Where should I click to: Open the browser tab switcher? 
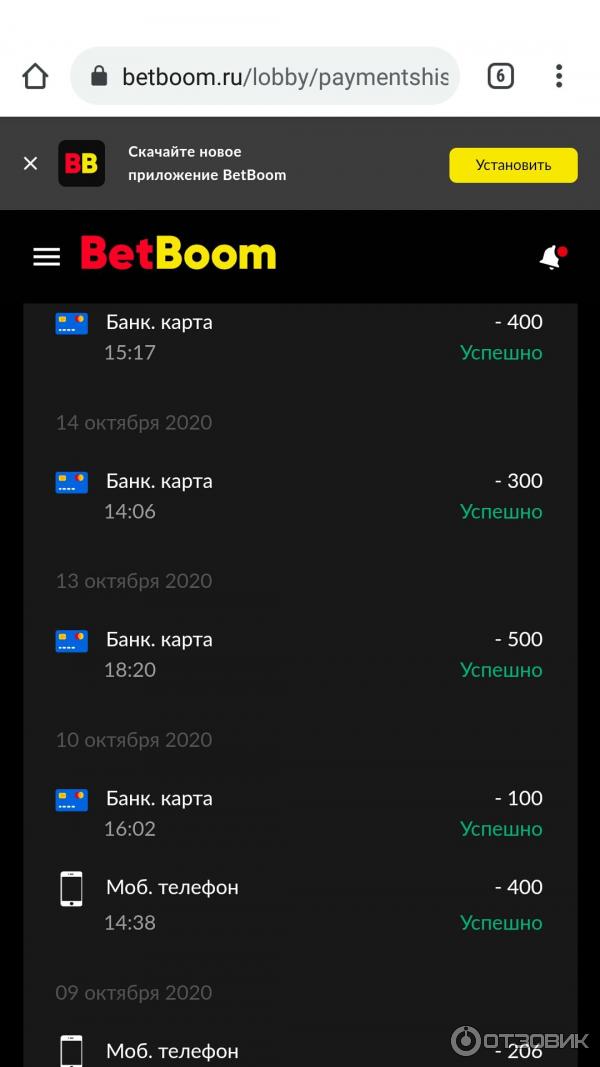[x=500, y=76]
